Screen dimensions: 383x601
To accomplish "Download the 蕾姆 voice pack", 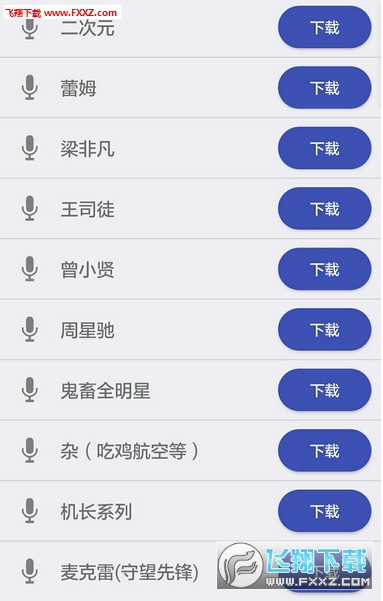I will (x=324, y=88).
